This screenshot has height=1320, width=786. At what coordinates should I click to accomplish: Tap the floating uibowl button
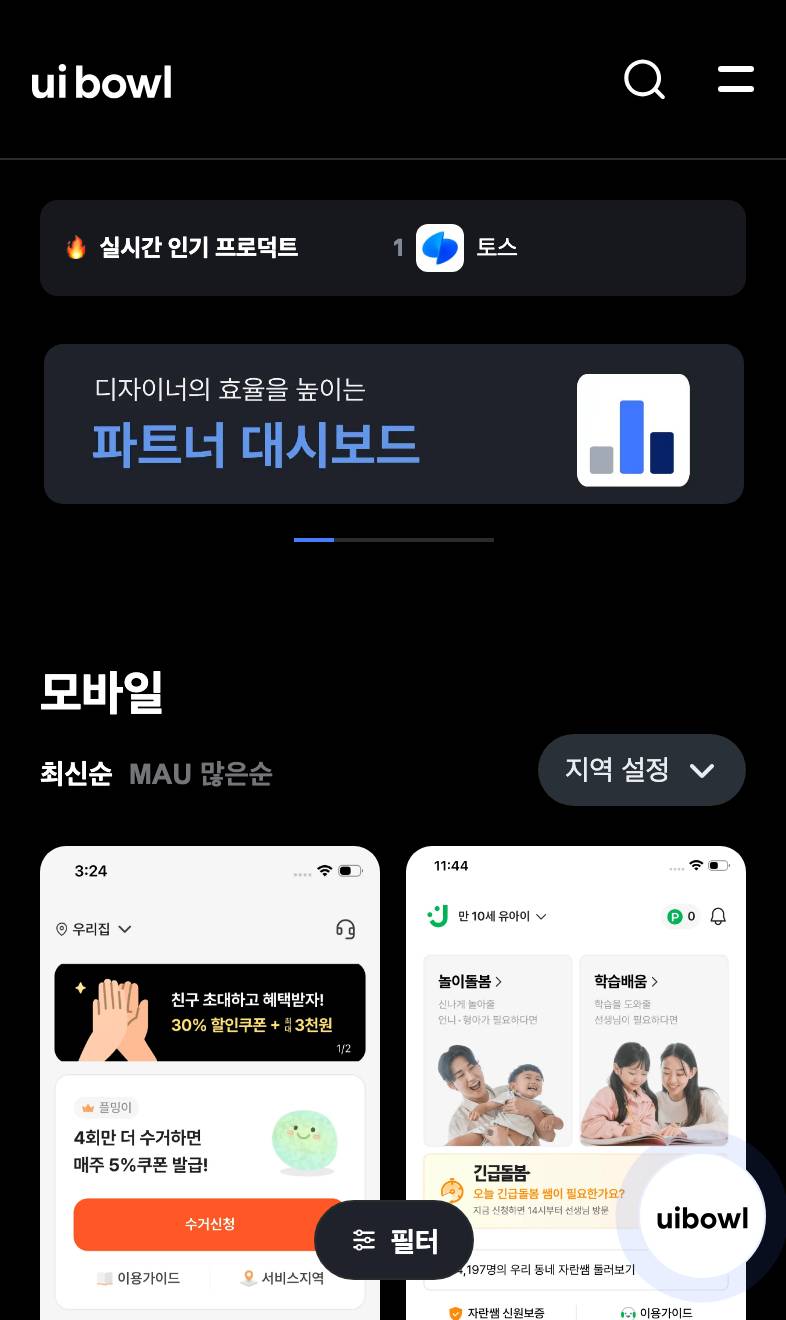[x=702, y=1218]
